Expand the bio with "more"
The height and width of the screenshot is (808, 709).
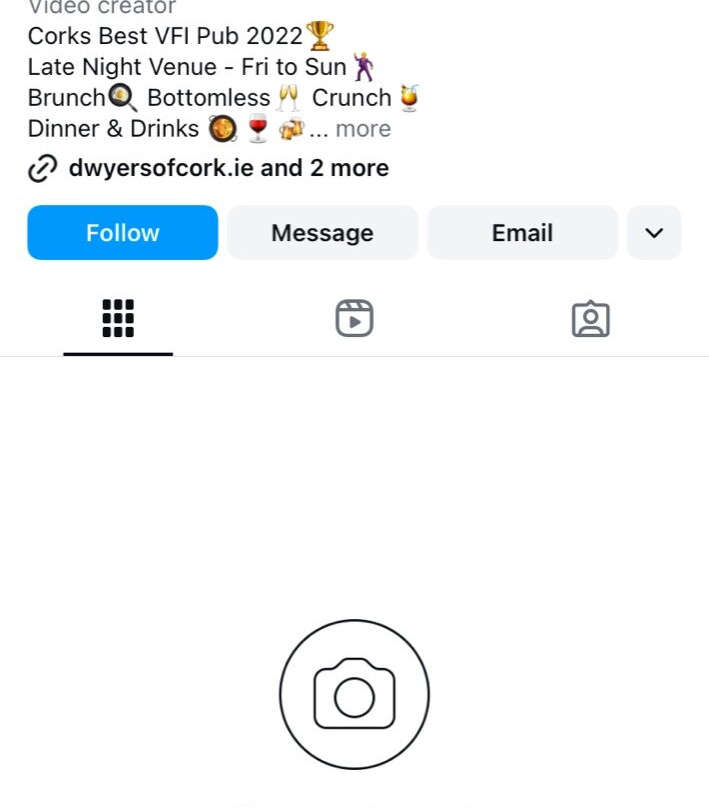pyautogui.click(x=363, y=129)
